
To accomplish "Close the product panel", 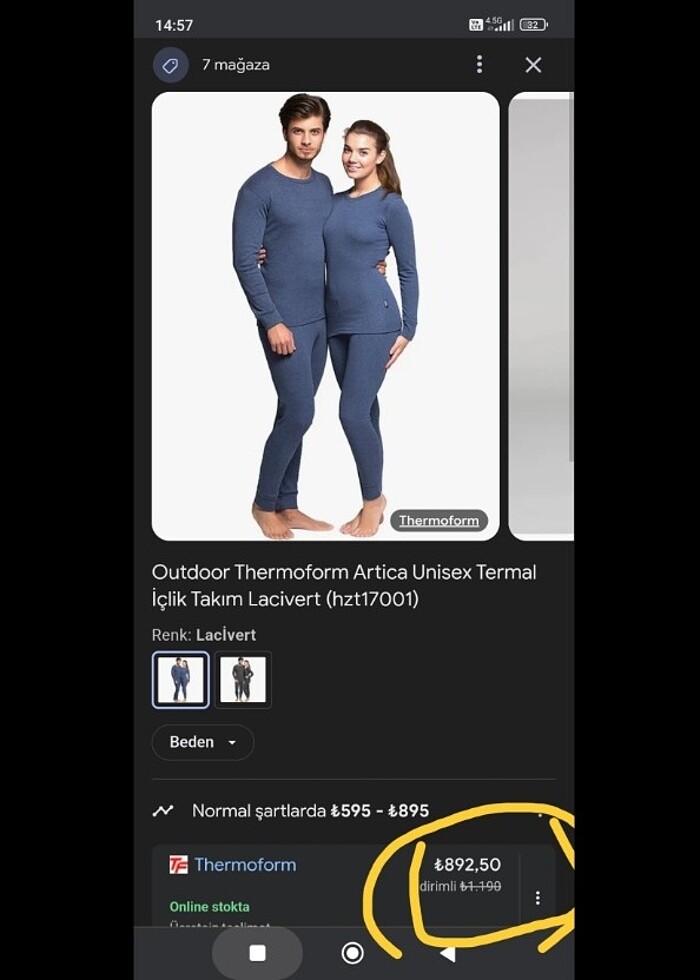I will tap(533, 65).
